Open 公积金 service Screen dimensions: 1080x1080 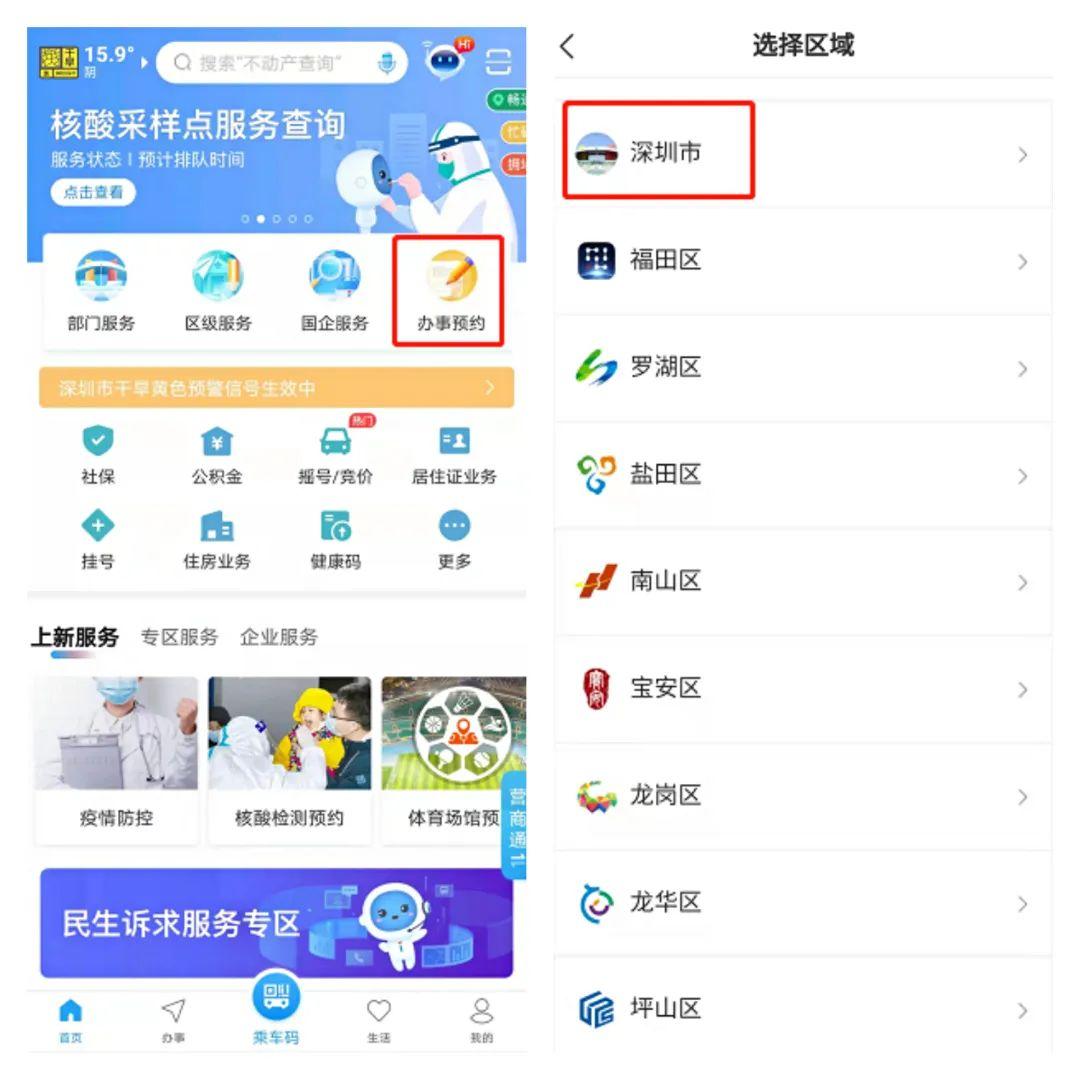[217, 455]
